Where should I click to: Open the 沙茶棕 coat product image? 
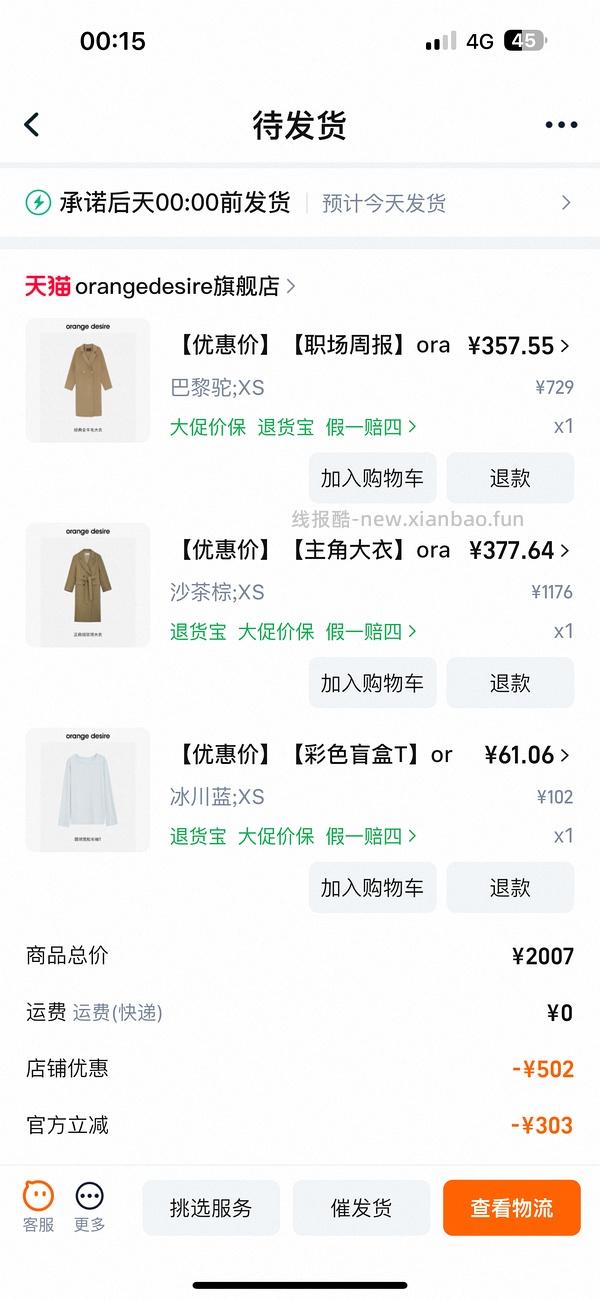coord(88,585)
